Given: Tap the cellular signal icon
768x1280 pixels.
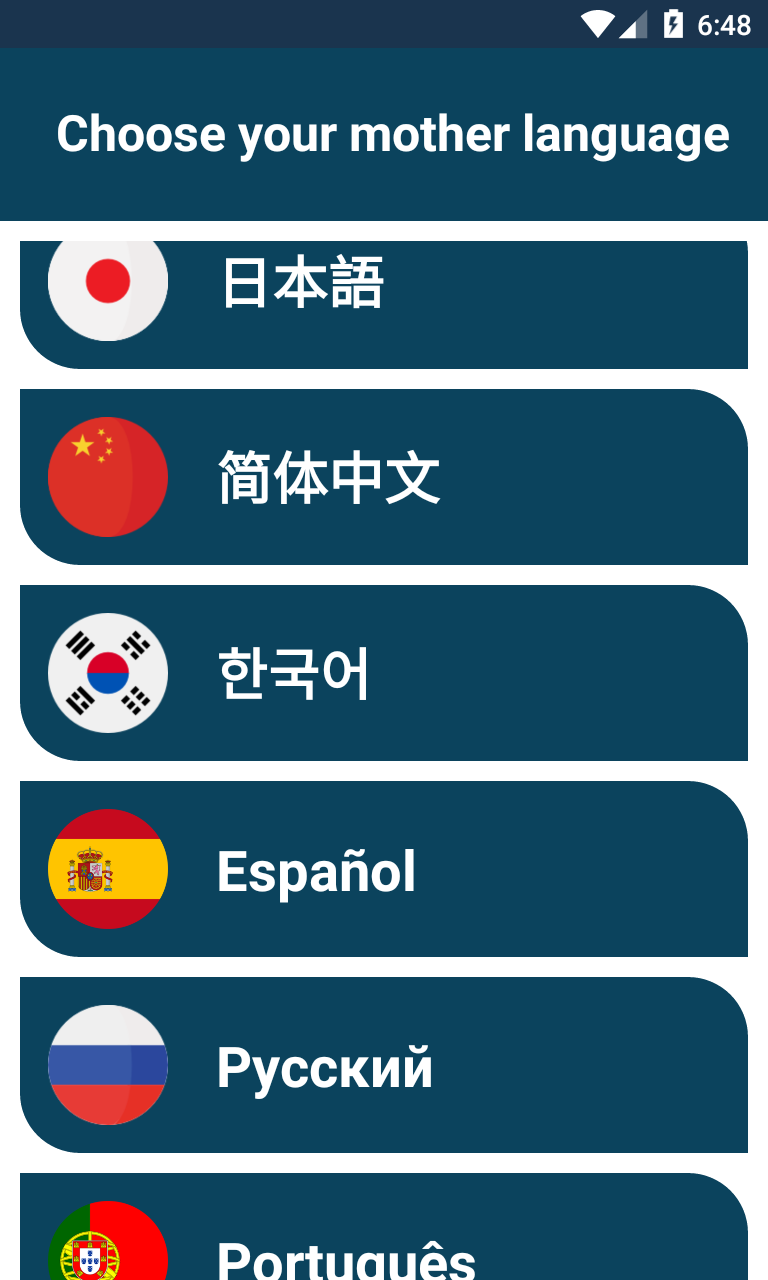Looking at the screenshot, I should (x=635, y=25).
